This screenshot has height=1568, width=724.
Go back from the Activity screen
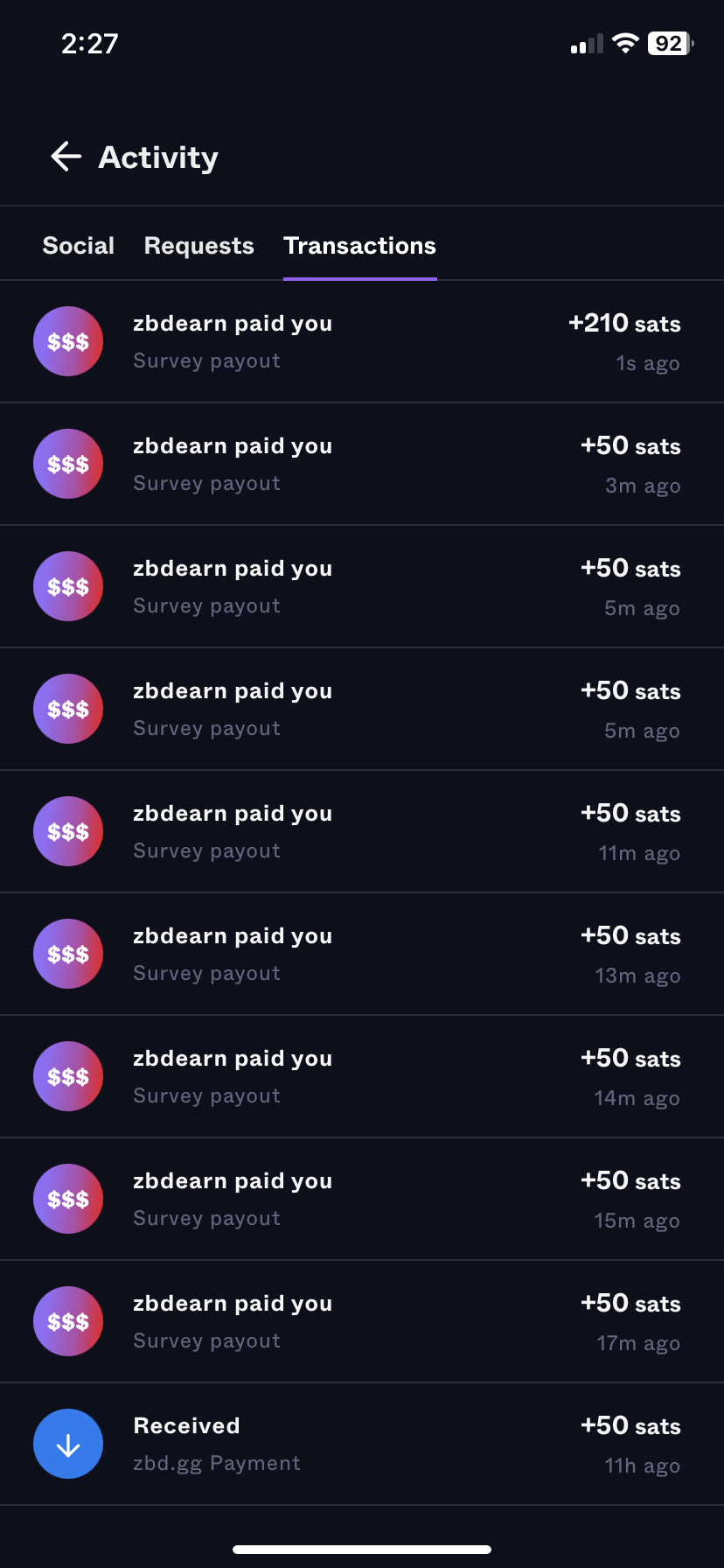[x=66, y=157]
